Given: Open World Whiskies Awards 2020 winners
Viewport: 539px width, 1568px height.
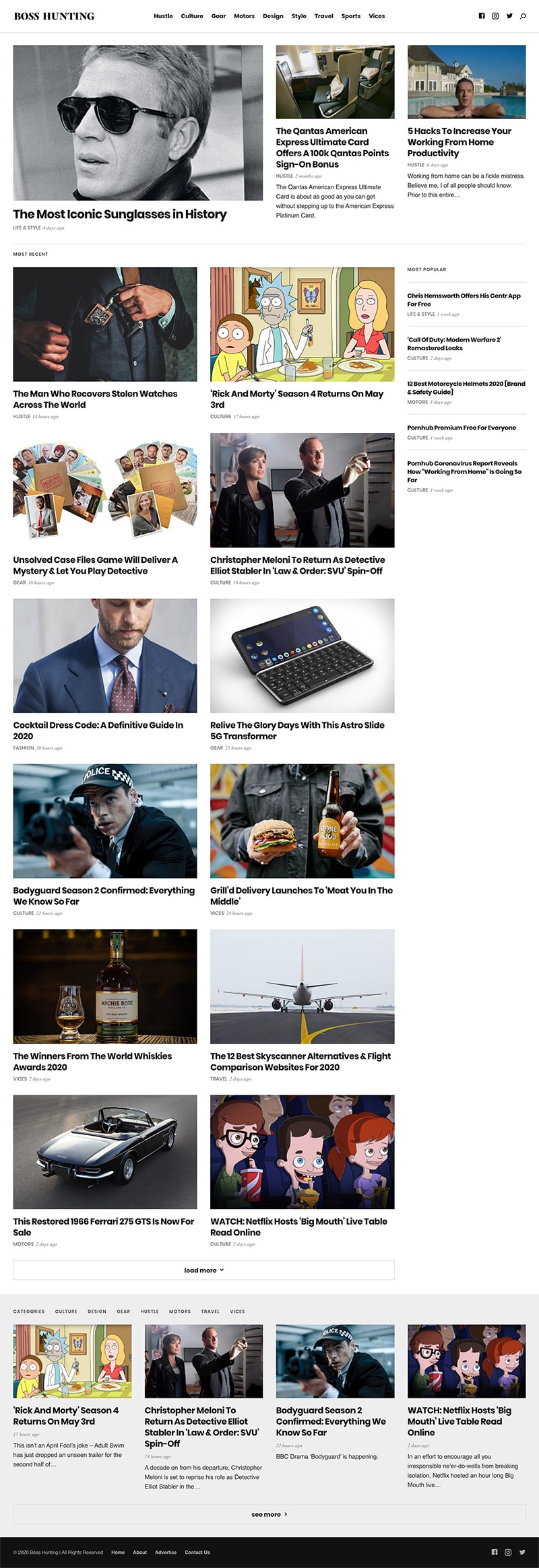Looking at the screenshot, I should [92, 1061].
